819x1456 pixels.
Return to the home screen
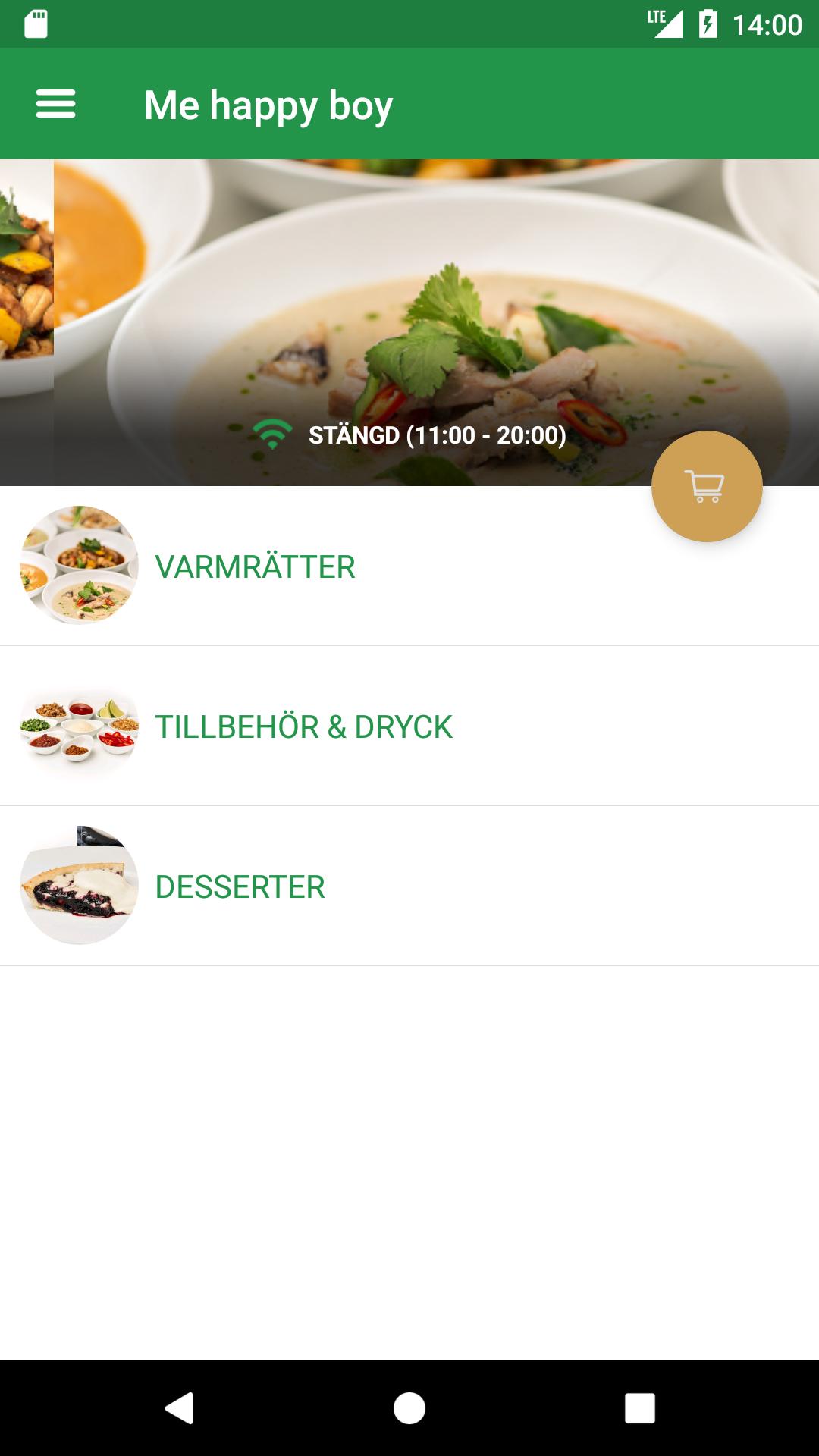click(409, 1408)
